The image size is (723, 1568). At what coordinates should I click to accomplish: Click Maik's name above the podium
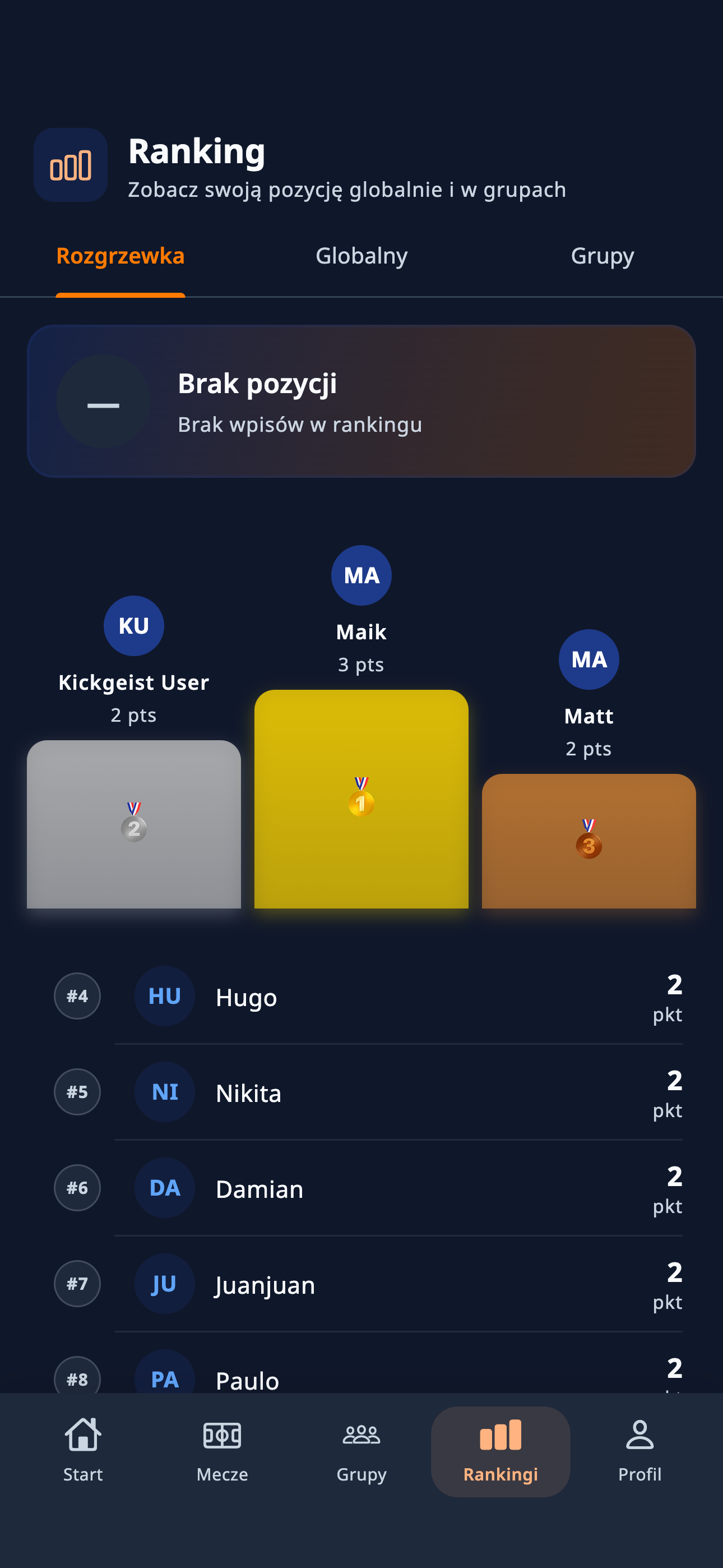point(361,631)
